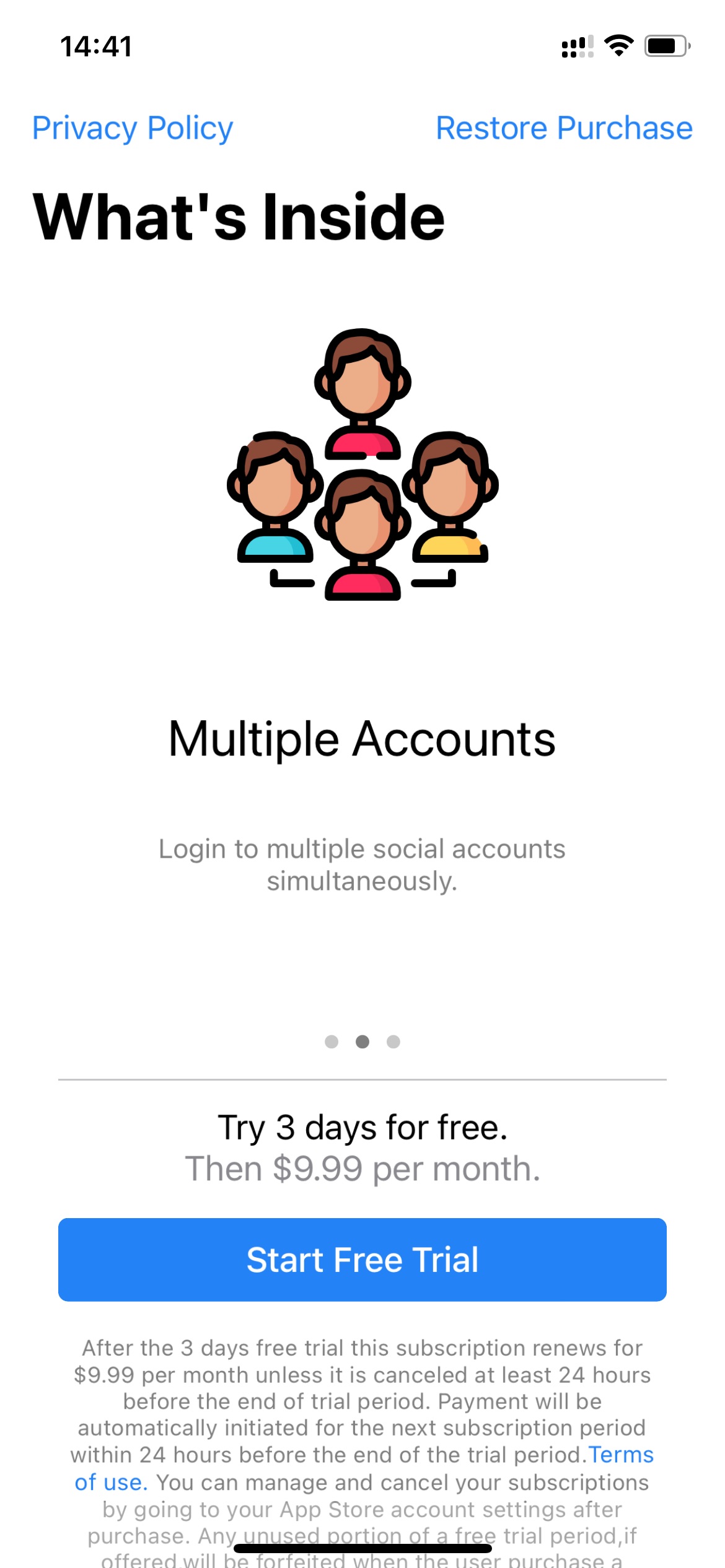Select the third page indicator dot

(393, 1042)
